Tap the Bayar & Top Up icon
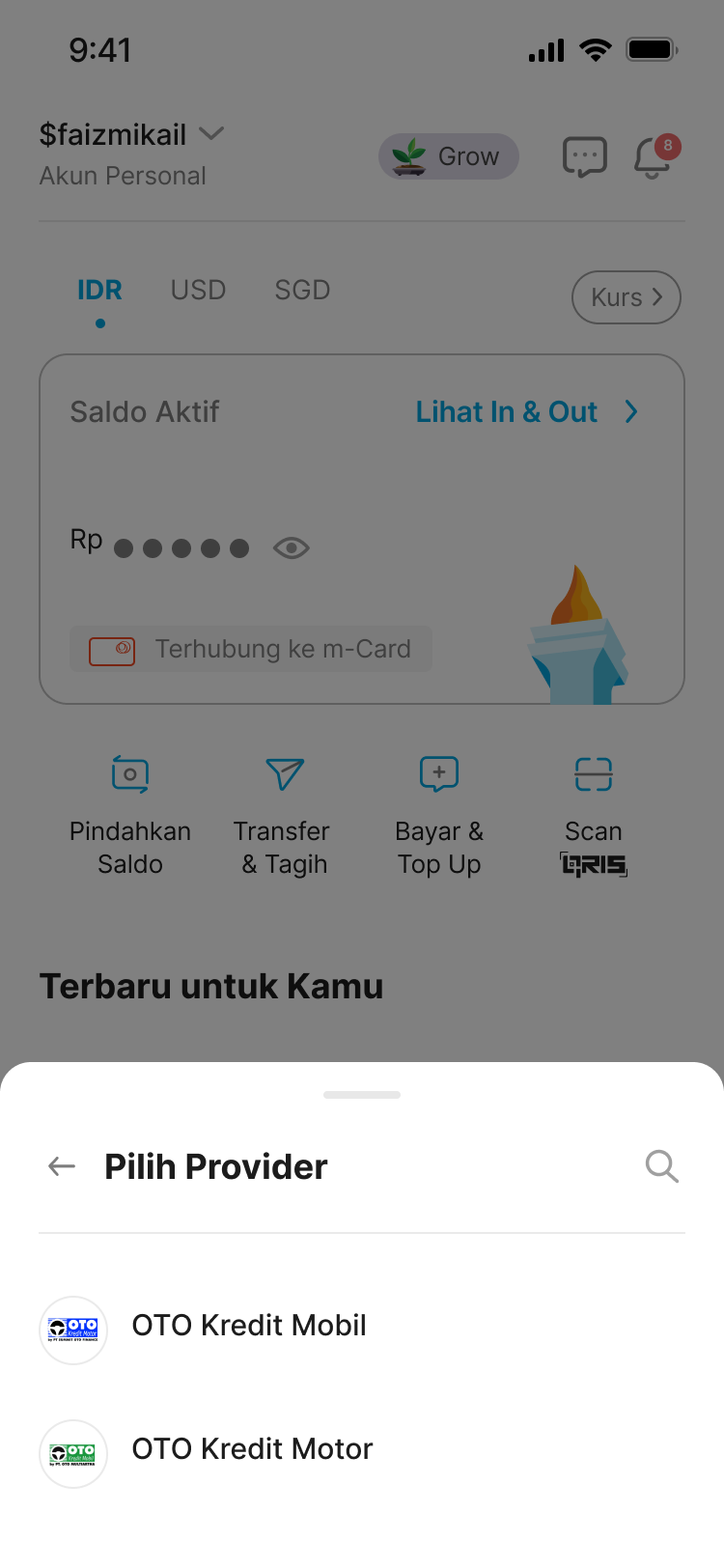 [x=438, y=774]
